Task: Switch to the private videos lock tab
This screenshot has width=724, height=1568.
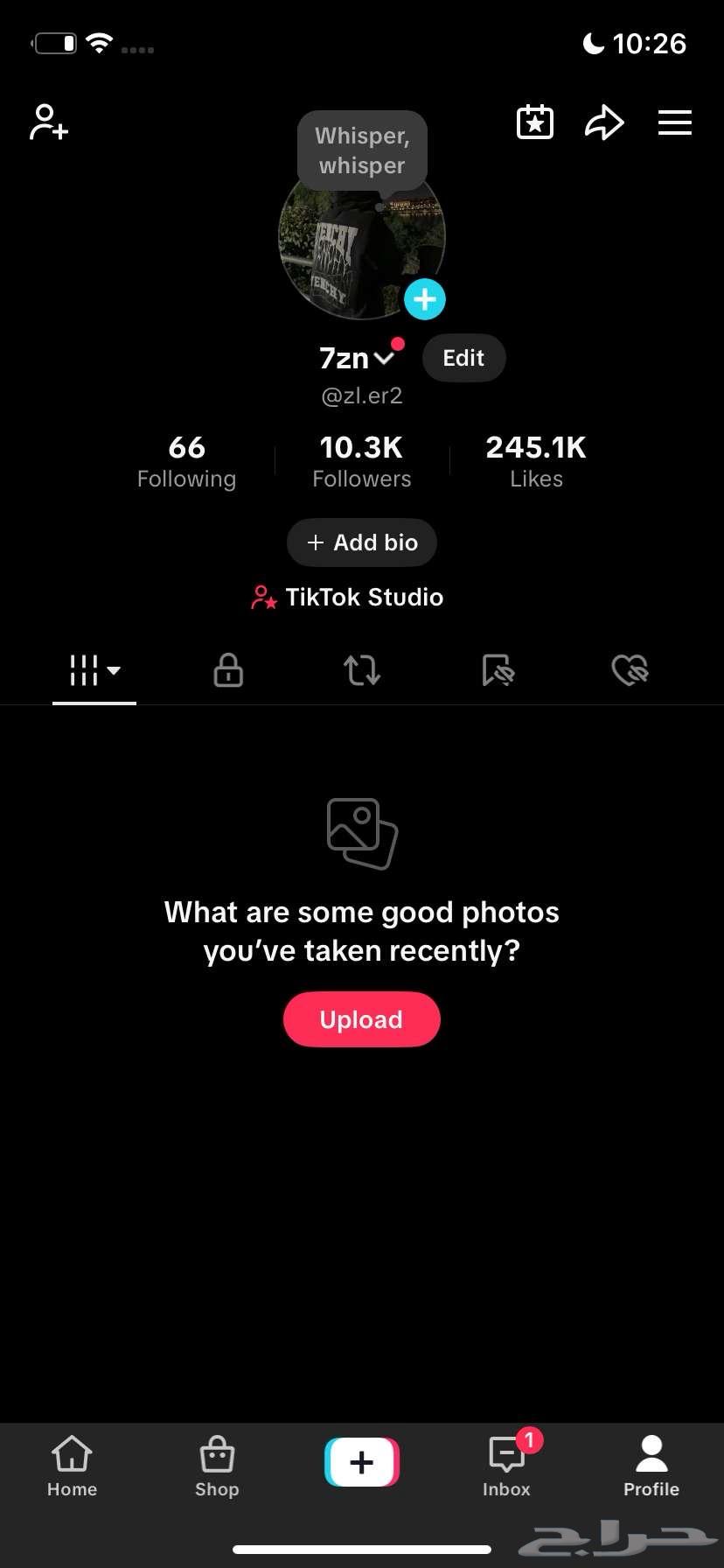Action: click(228, 671)
